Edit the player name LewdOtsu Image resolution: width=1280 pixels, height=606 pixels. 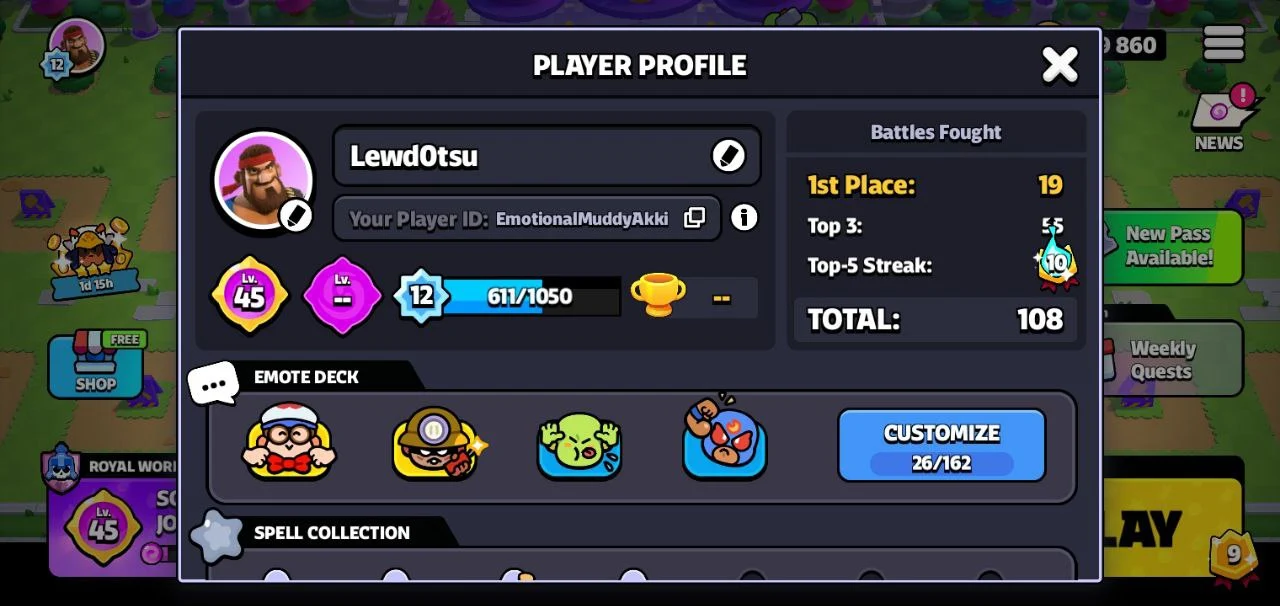pyautogui.click(x=728, y=155)
